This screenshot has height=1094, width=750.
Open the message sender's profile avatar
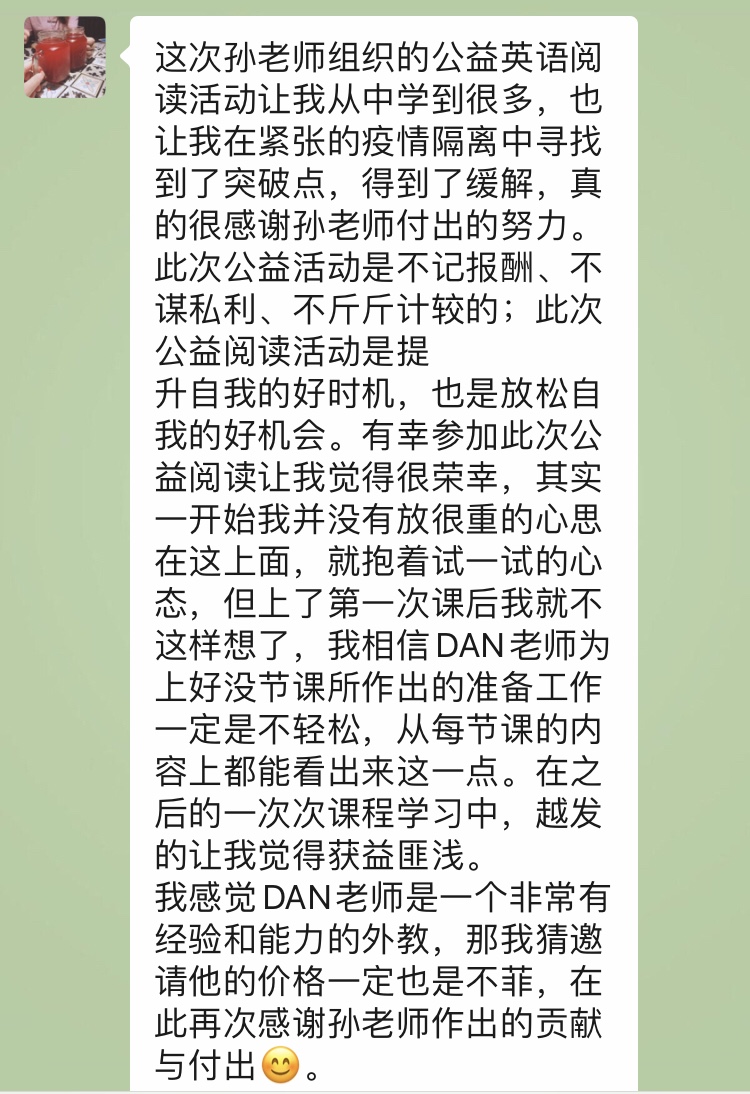(x=65, y=57)
